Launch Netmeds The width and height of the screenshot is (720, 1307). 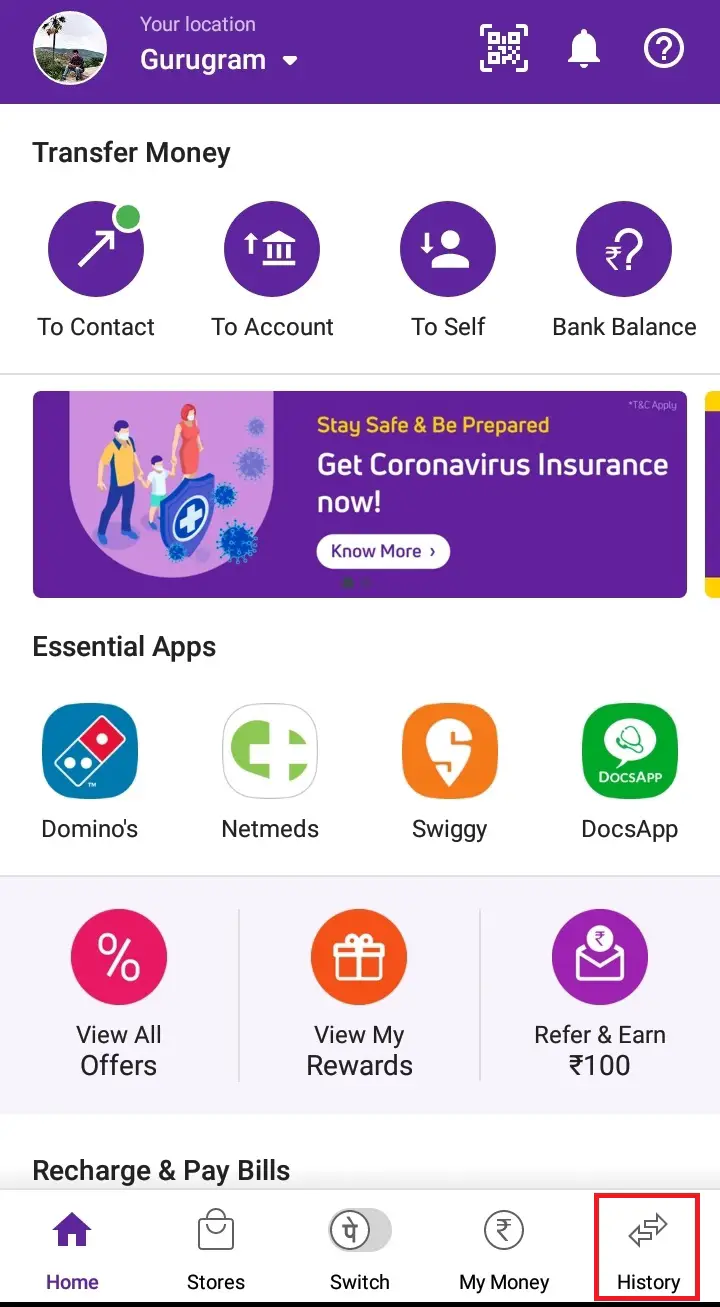270,752
